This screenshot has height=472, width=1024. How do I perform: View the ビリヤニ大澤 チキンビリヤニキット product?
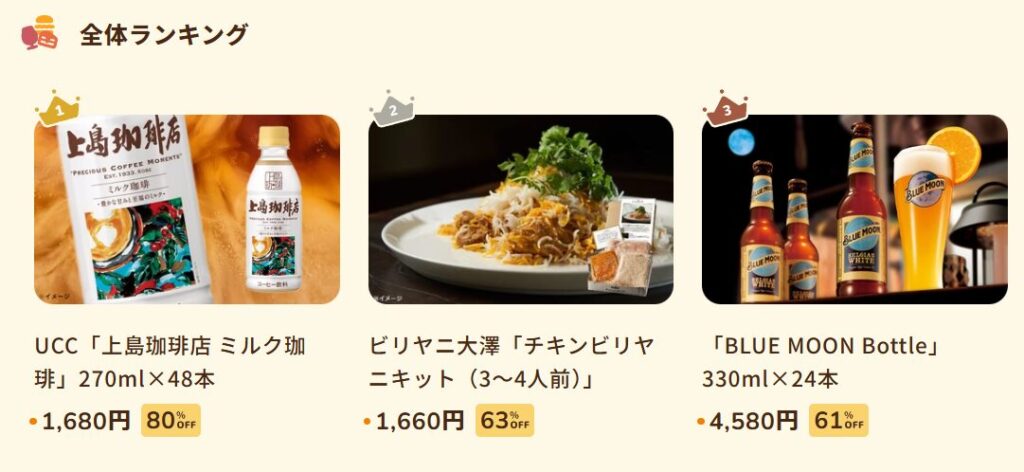click(x=520, y=210)
